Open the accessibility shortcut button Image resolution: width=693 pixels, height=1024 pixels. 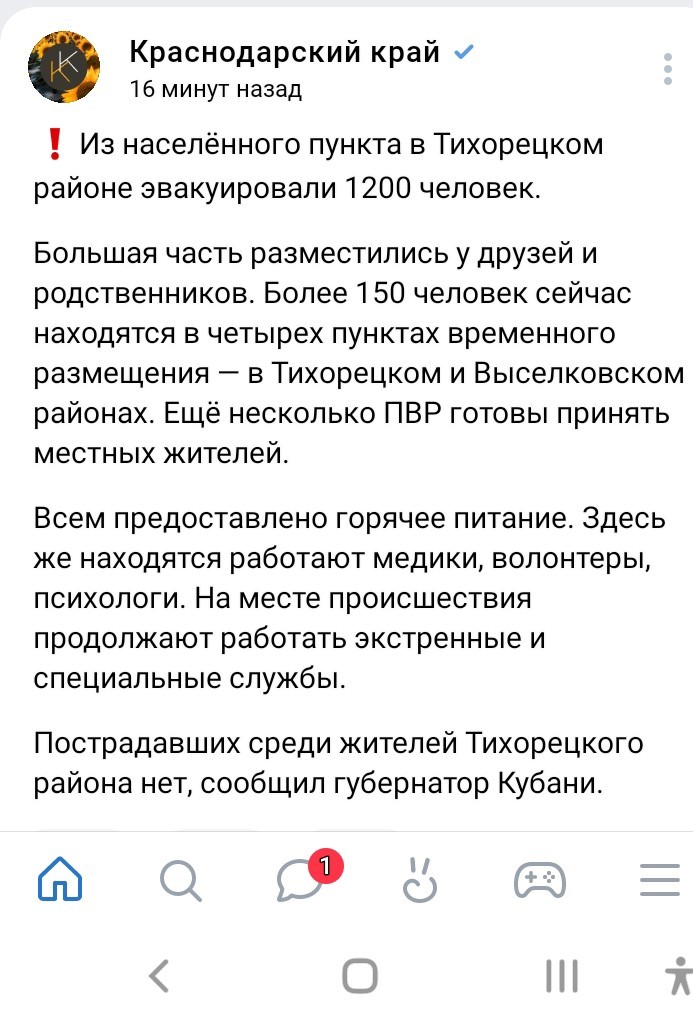pos(680,975)
